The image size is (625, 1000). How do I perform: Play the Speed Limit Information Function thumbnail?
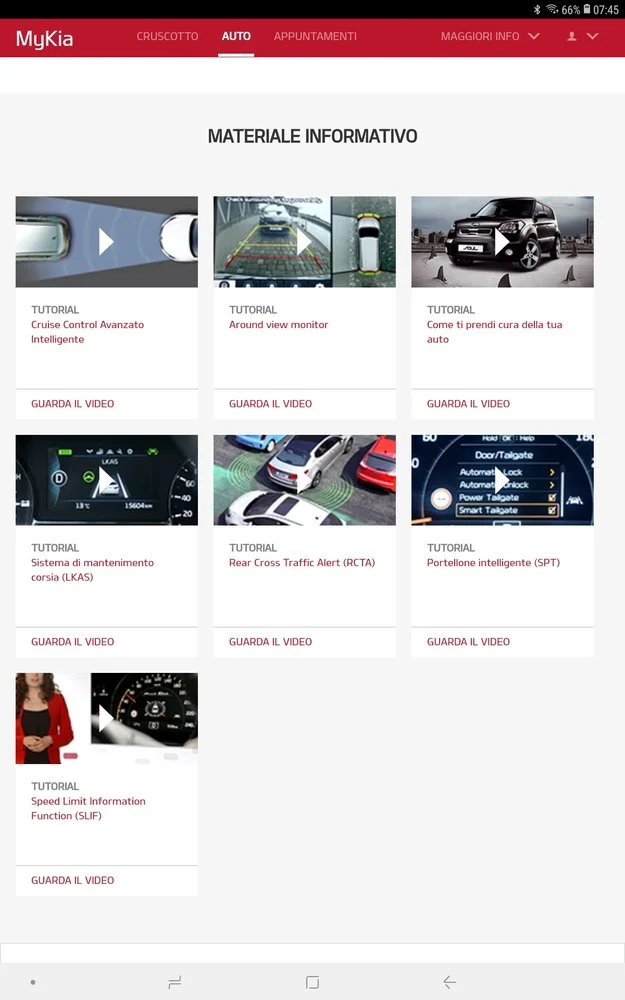[x=107, y=718]
